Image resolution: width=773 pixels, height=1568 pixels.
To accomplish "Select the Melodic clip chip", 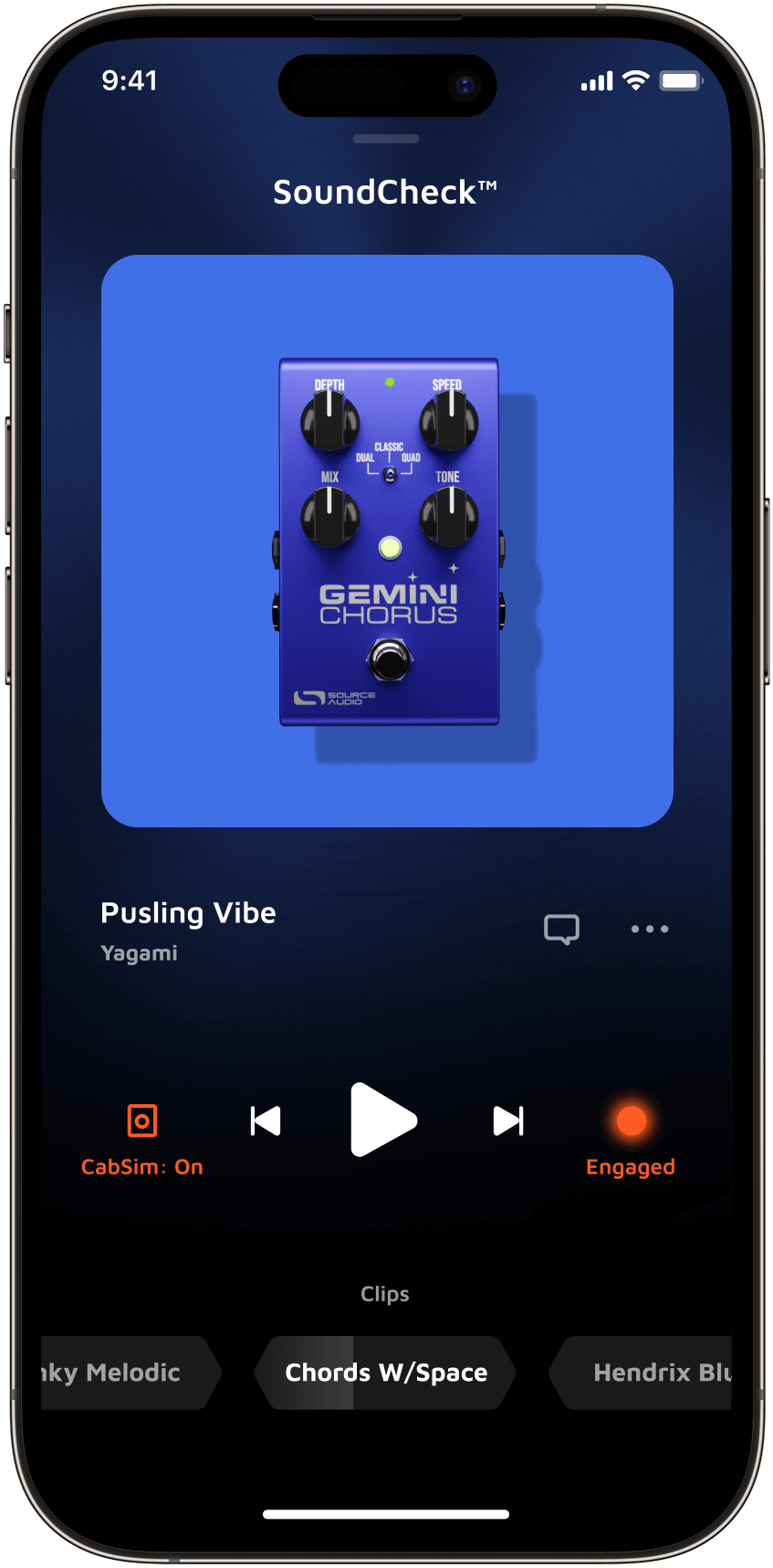I will [123, 1373].
